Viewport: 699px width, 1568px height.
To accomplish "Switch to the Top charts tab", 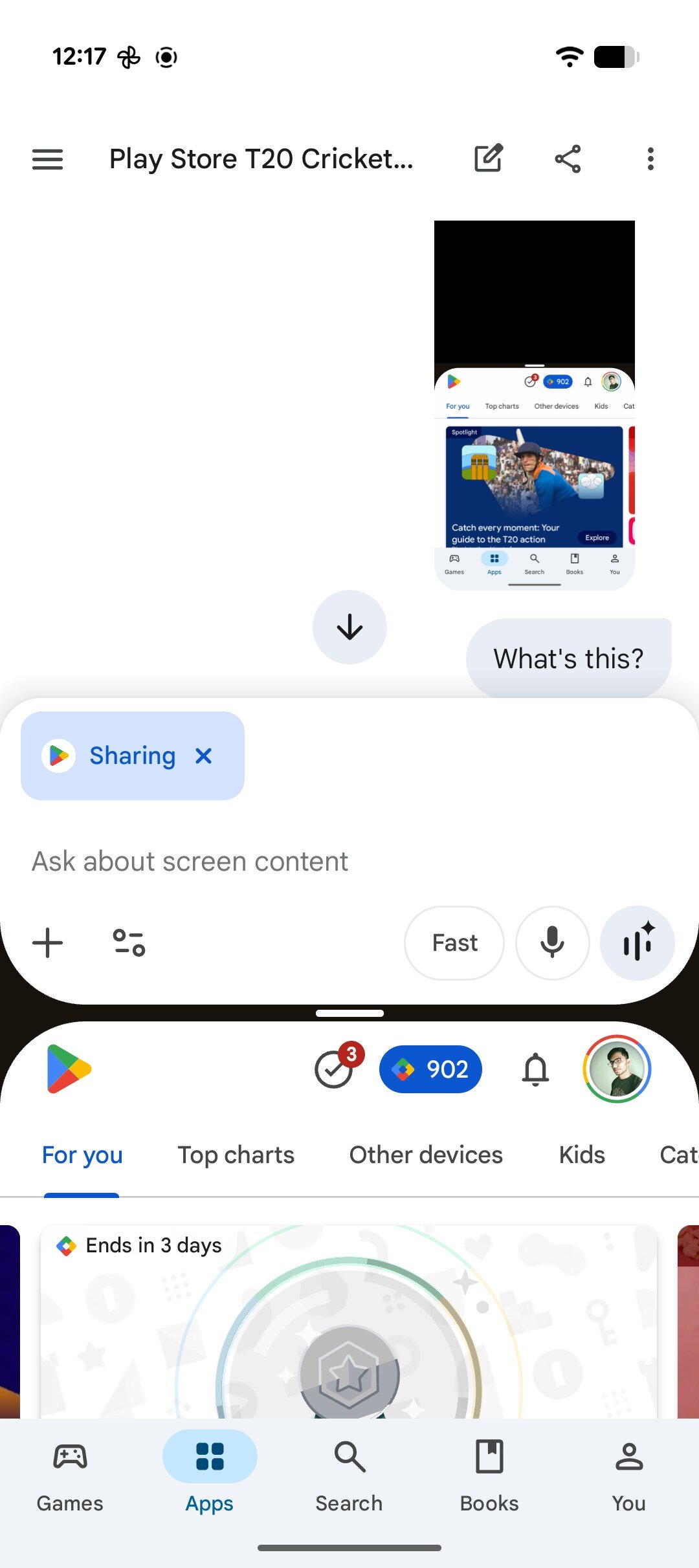I will [236, 1155].
